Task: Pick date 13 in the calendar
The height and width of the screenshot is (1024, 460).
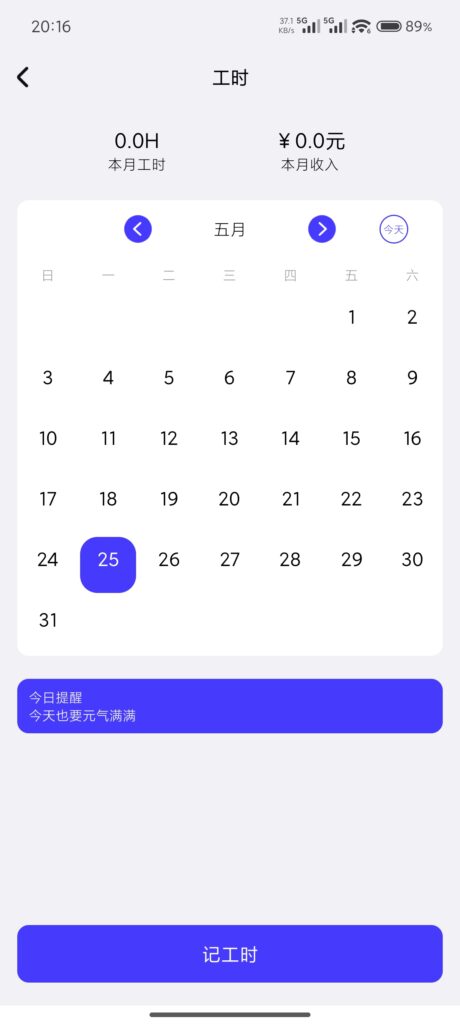Action: 229,438
